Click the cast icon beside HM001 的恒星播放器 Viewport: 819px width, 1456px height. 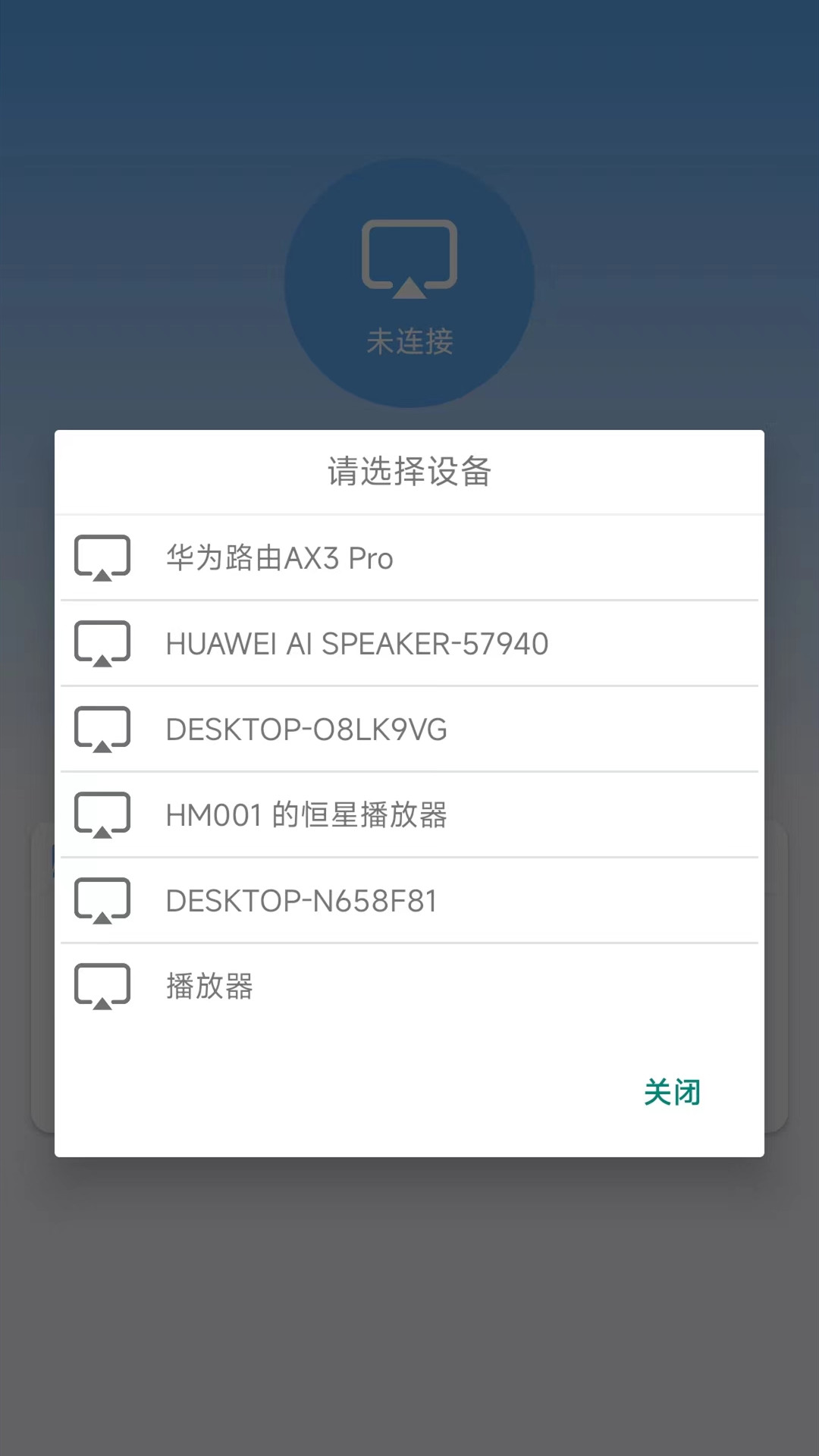click(102, 814)
